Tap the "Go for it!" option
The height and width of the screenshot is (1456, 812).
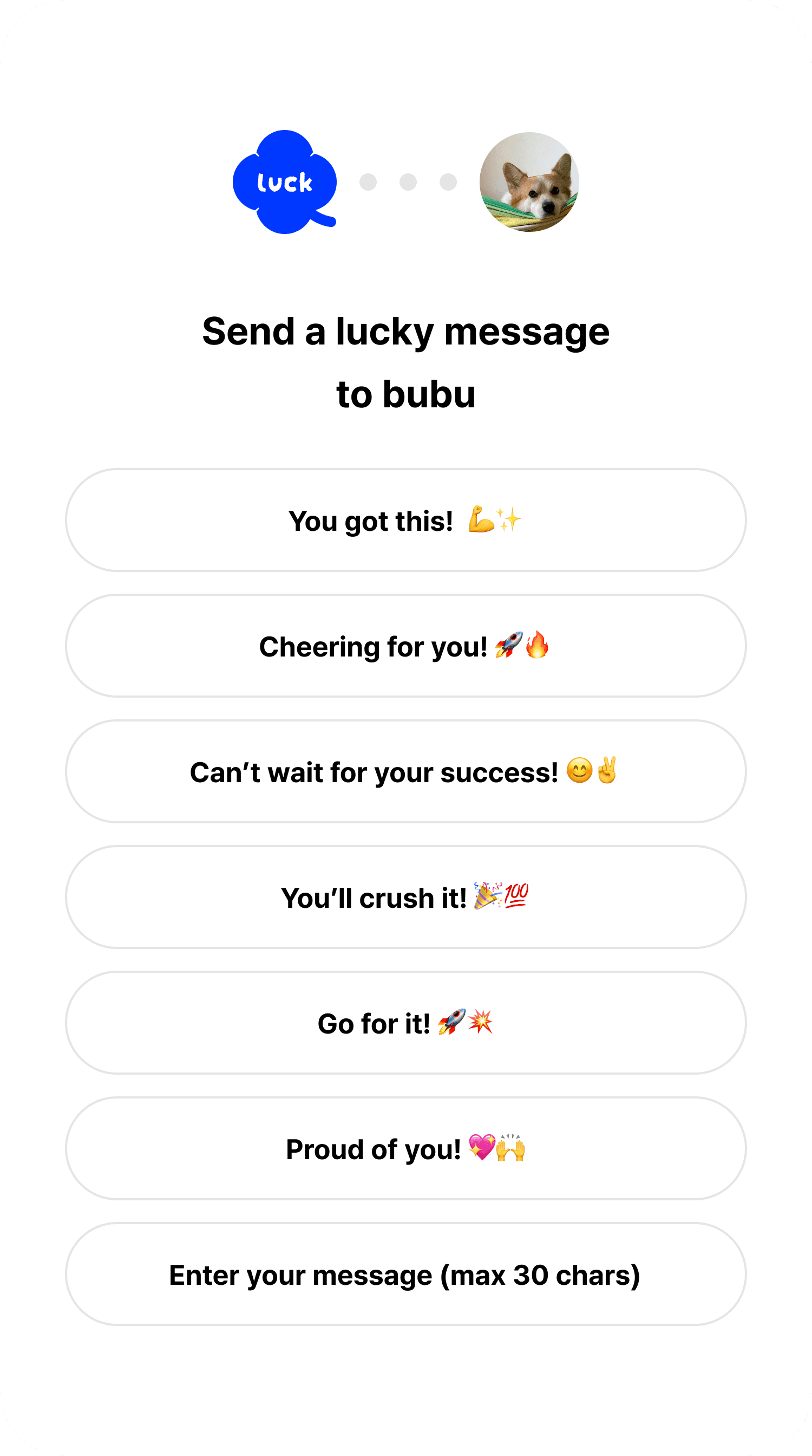pos(405,1023)
